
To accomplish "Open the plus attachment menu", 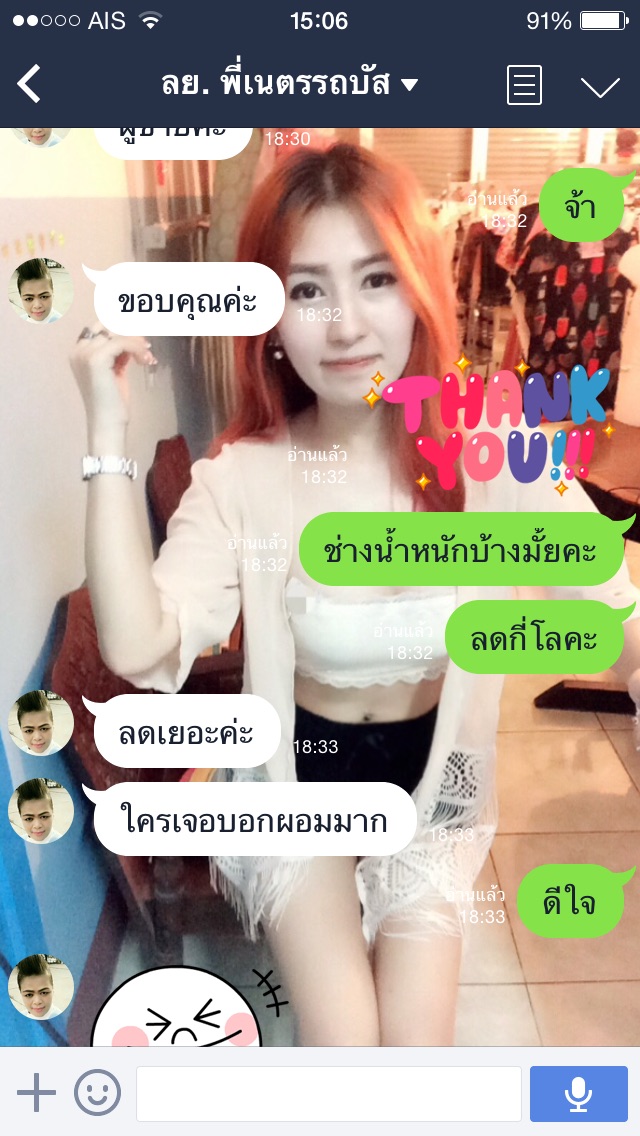I will pos(37,1093).
